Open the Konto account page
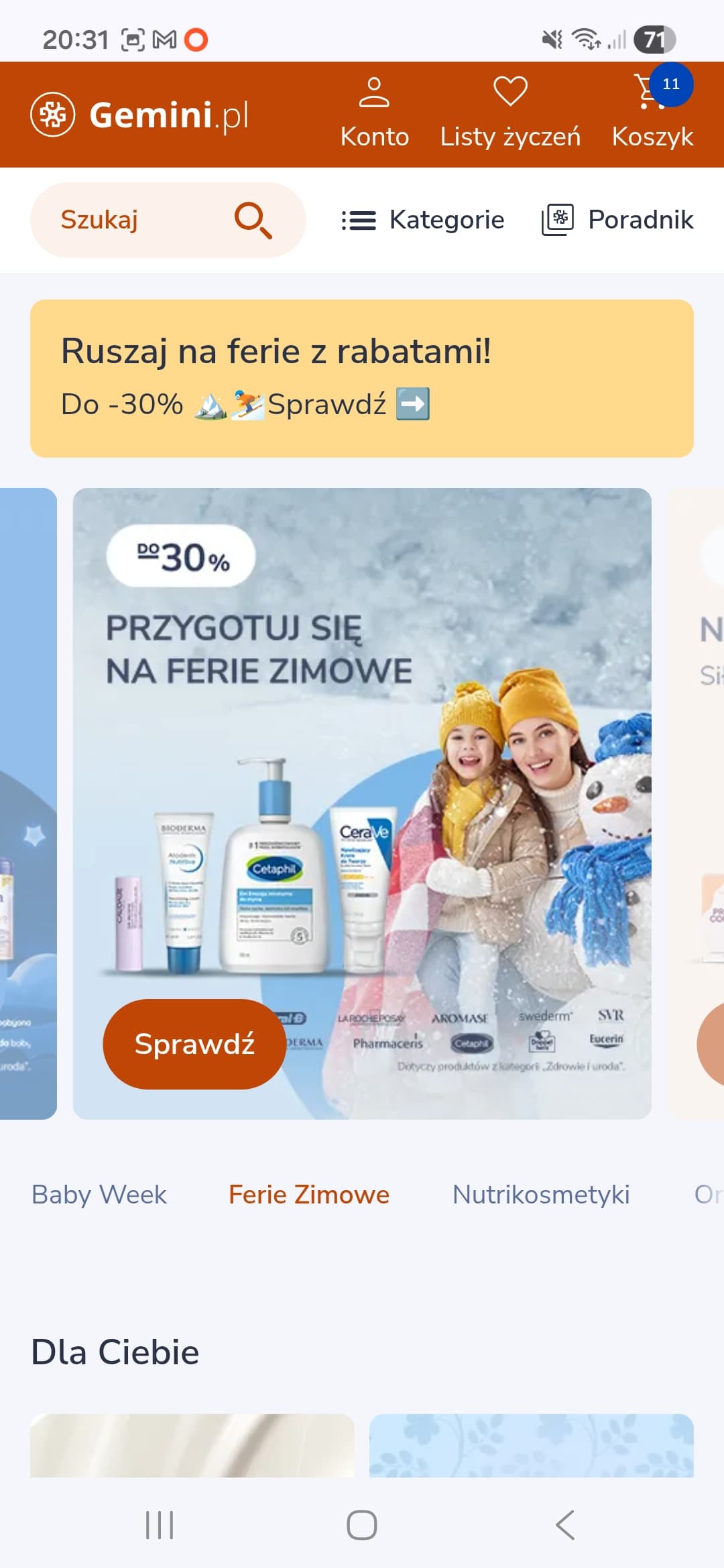Viewport: 724px width, 1568px height. coord(374,113)
